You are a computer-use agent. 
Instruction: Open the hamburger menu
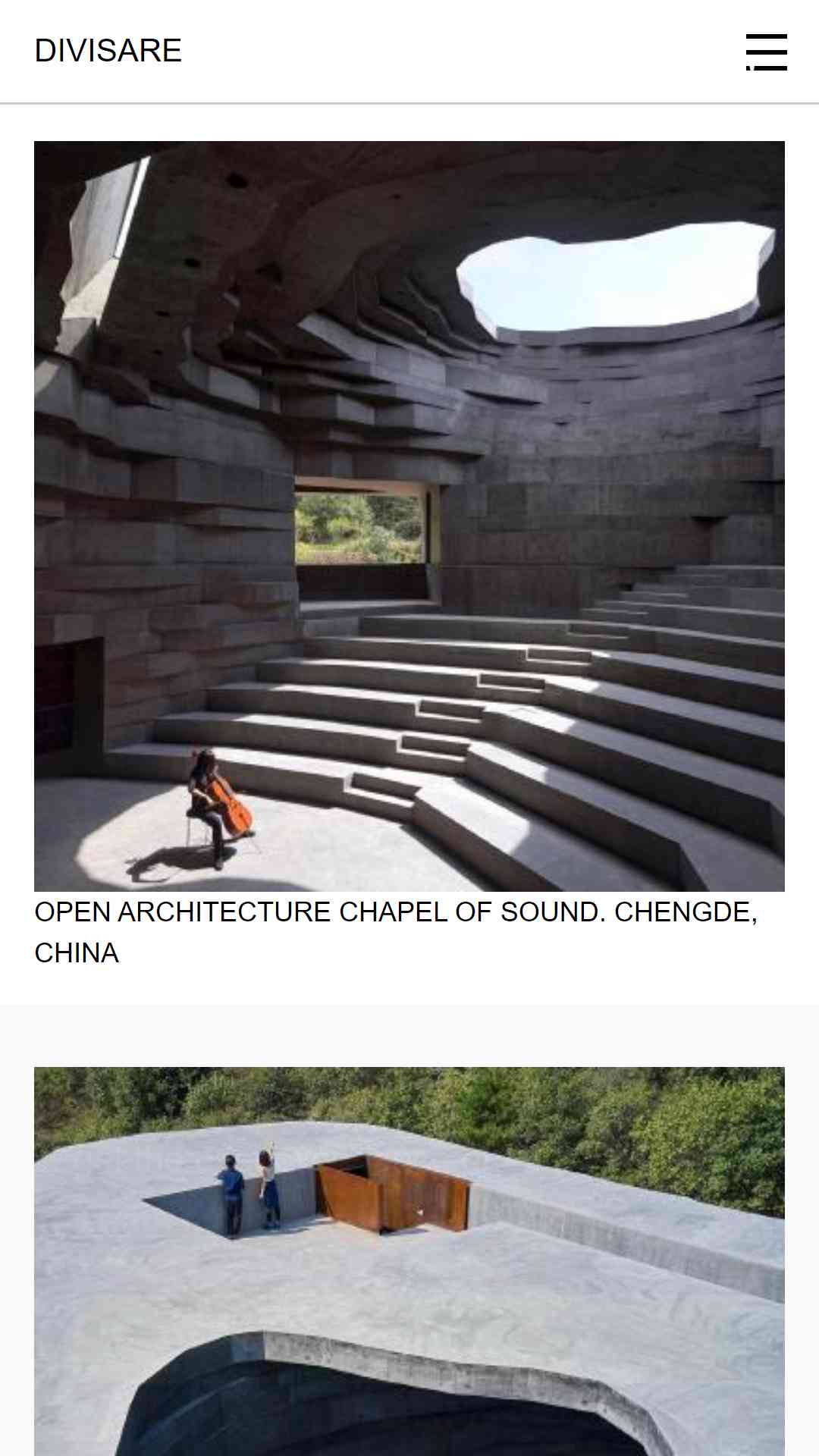pyautogui.click(x=766, y=52)
